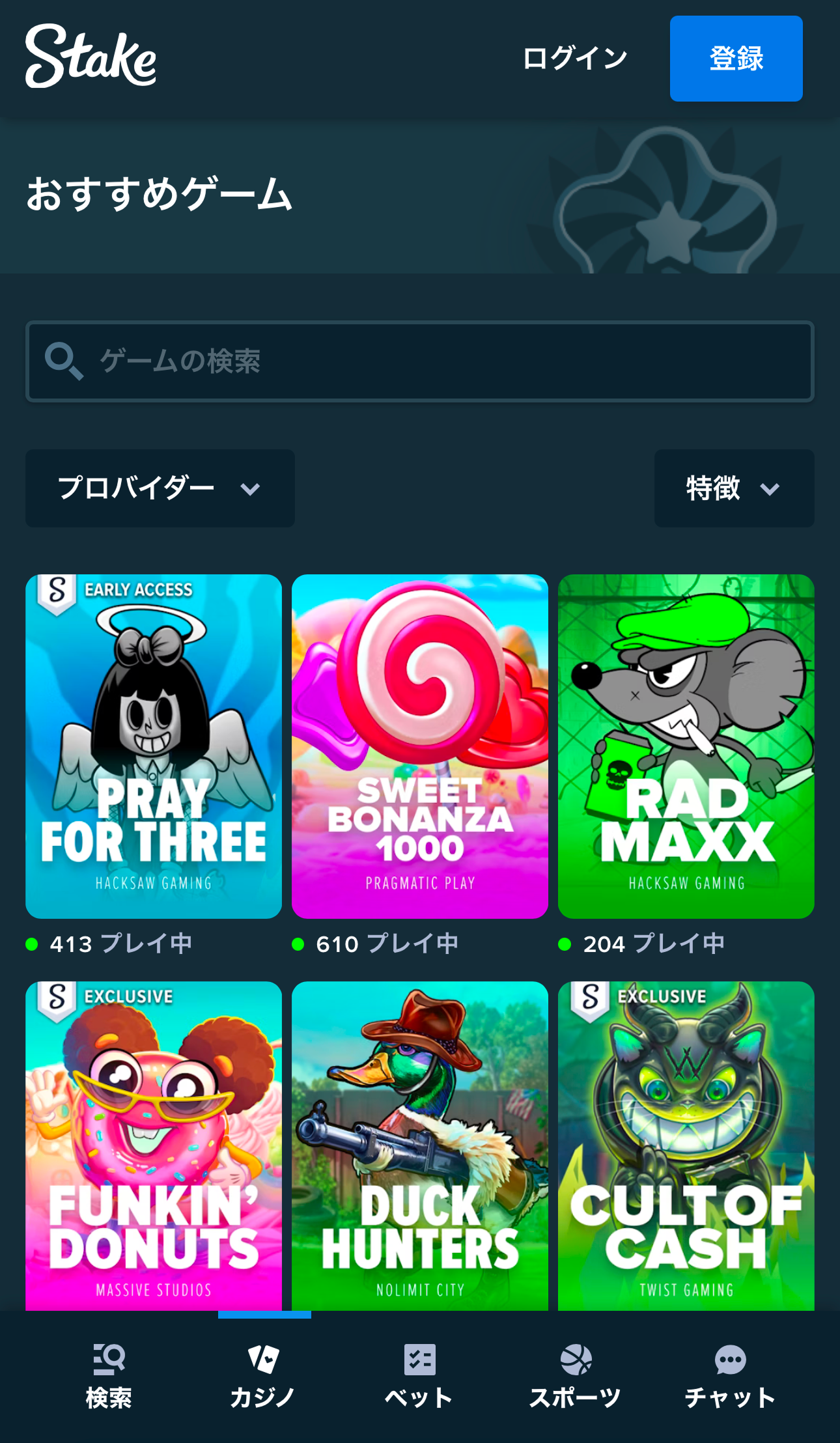Screen dimensions: 840x1443
Task: Go to the ベット tab
Action: [x=419, y=1377]
